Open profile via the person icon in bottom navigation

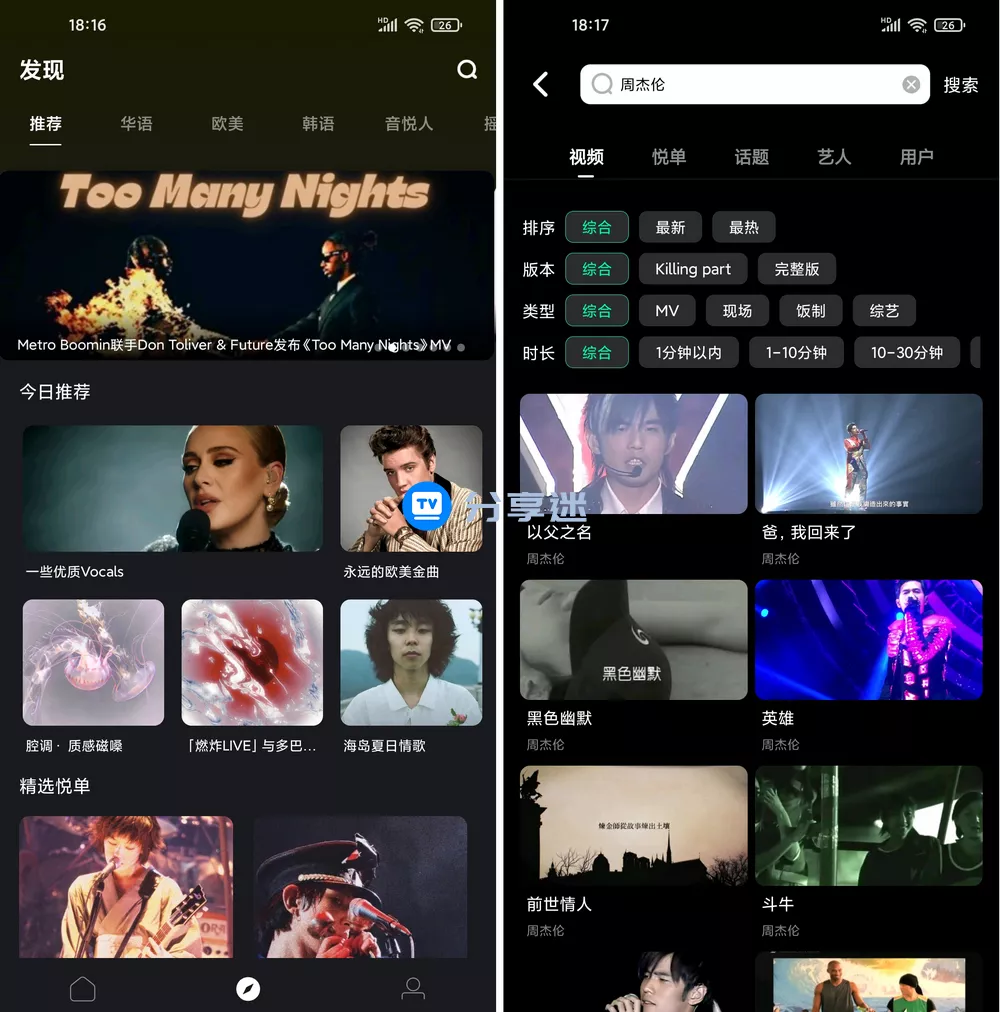413,988
